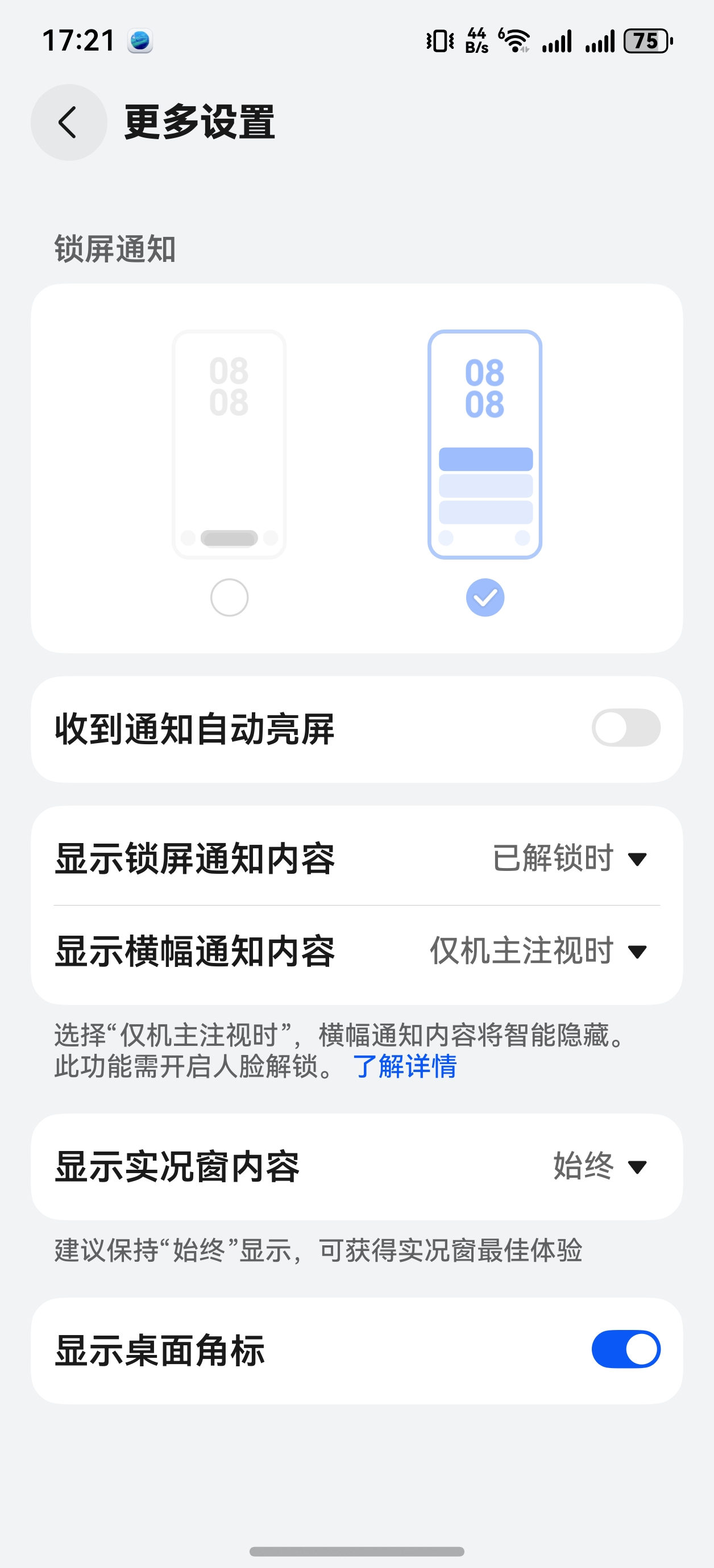Screen dimensions: 714x1568
Task: Click the phone preview showing notification cards
Action: tap(484, 444)
